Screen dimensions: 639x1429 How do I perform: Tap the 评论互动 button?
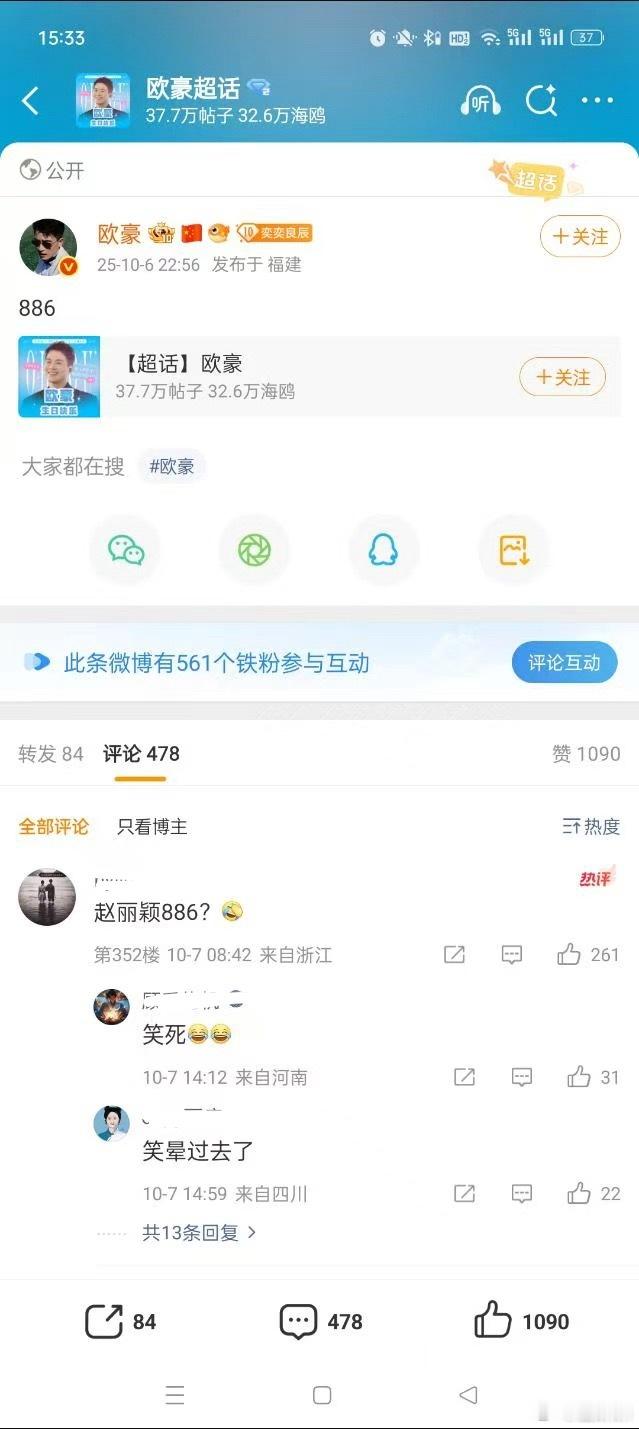coord(564,662)
